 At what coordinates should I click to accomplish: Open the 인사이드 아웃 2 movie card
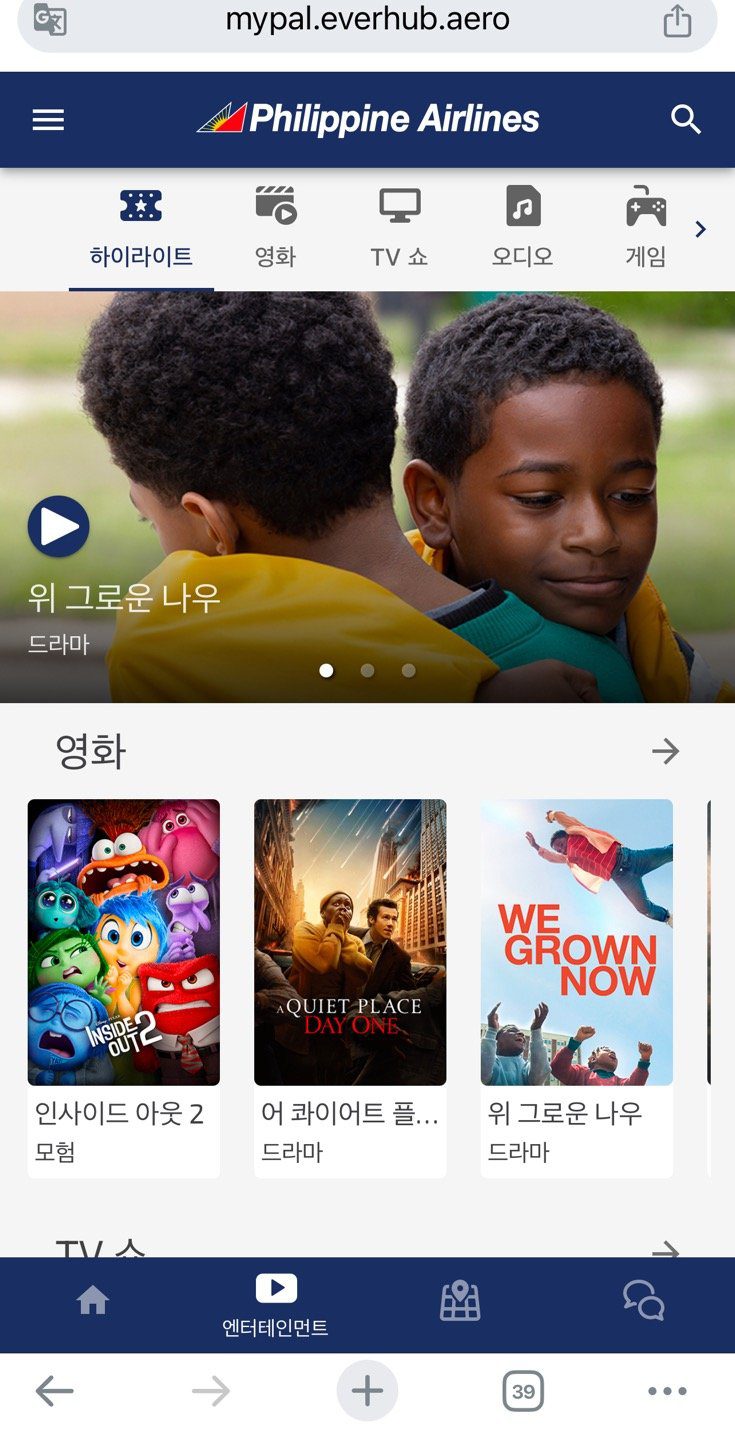[123, 942]
